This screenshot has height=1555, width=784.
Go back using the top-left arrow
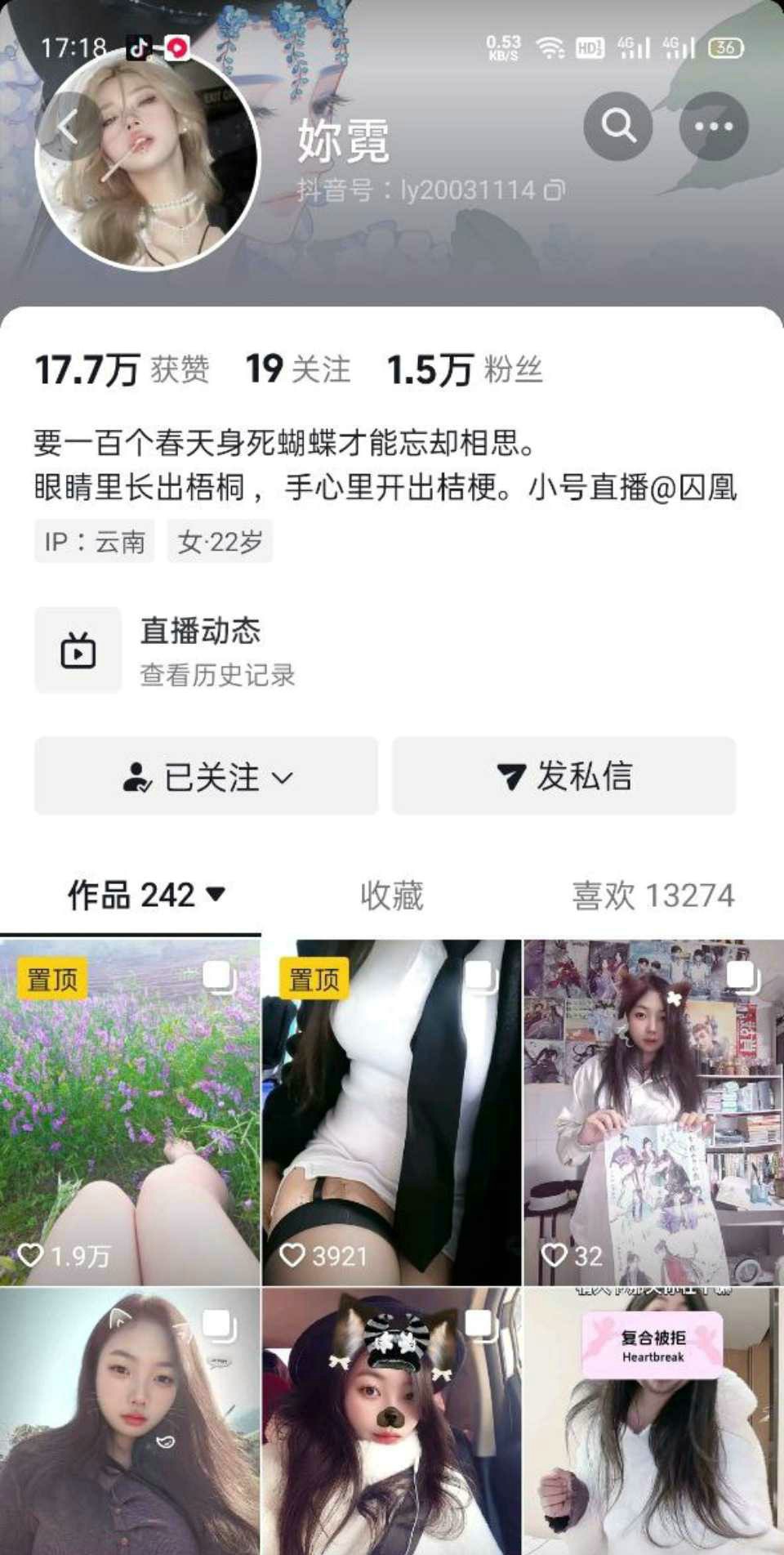click(69, 127)
